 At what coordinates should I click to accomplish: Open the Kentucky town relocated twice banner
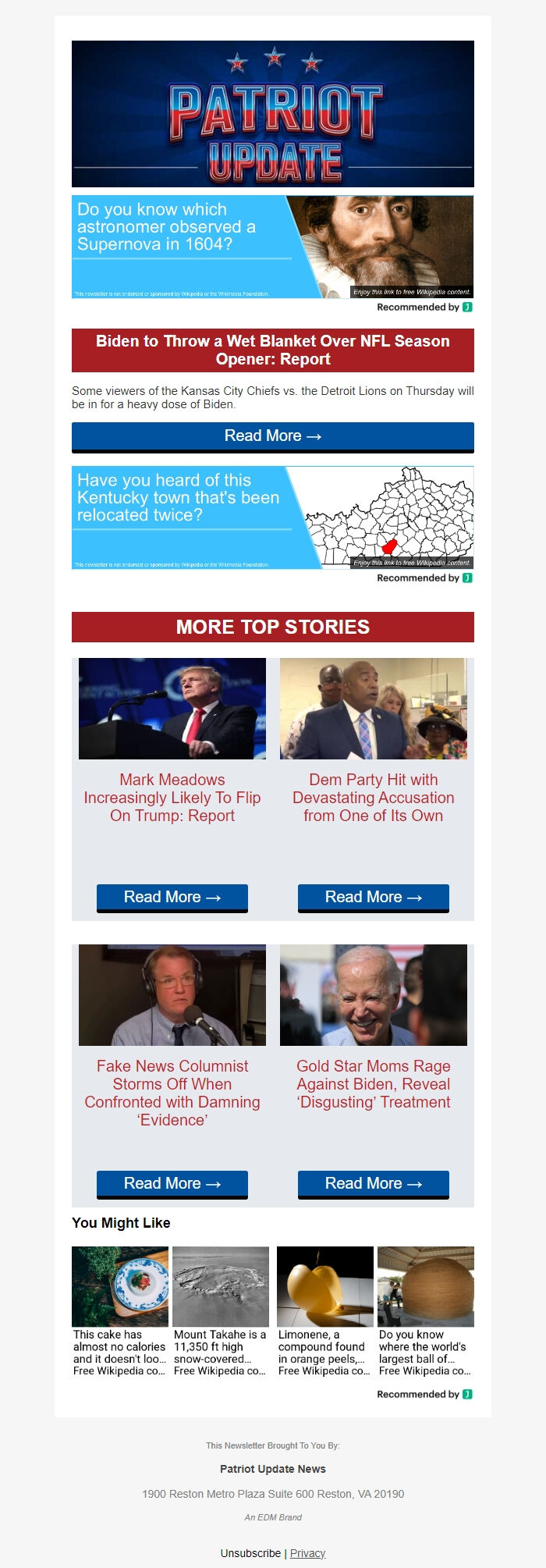pos(272,517)
